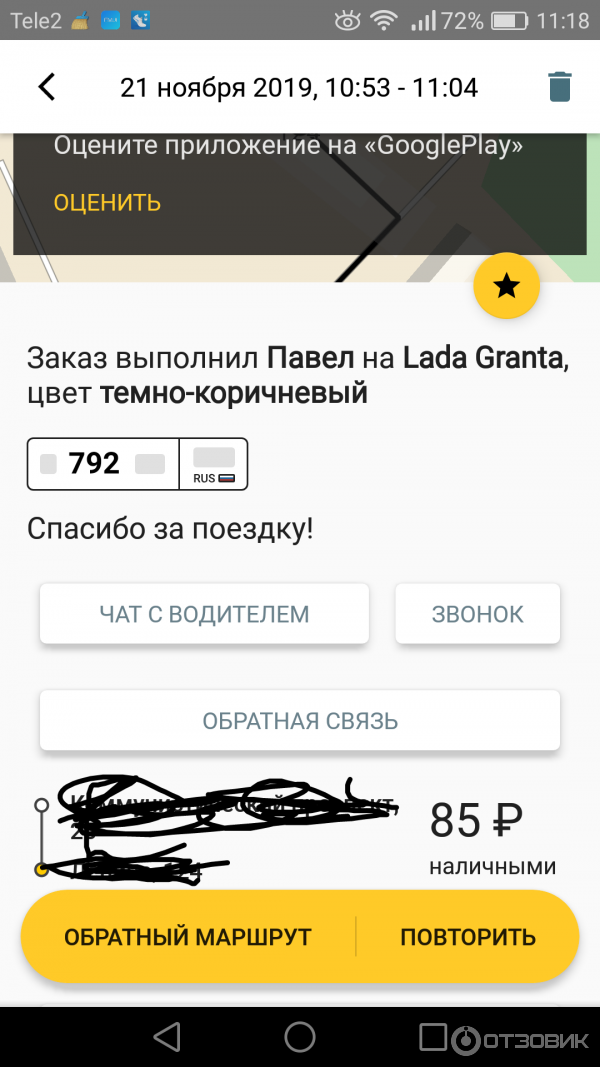
Task: Open ЧАТ С ВОДИТЕЛЕМ
Action: click(x=204, y=613)
